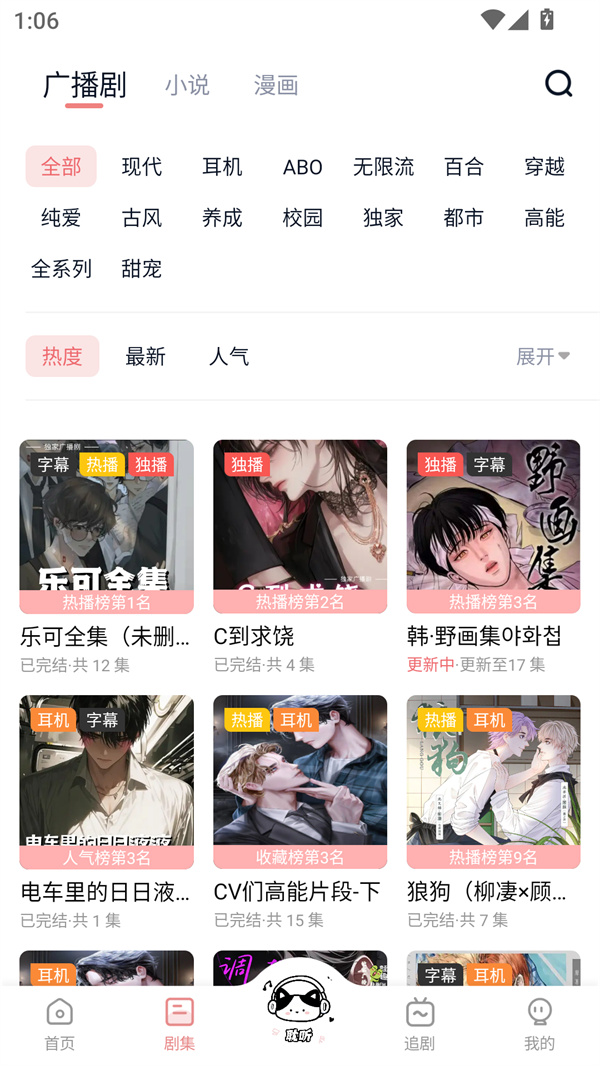This screenshot has height=1066, width=600.
Task: Open the search icon
Action: (x=558, y=84)
